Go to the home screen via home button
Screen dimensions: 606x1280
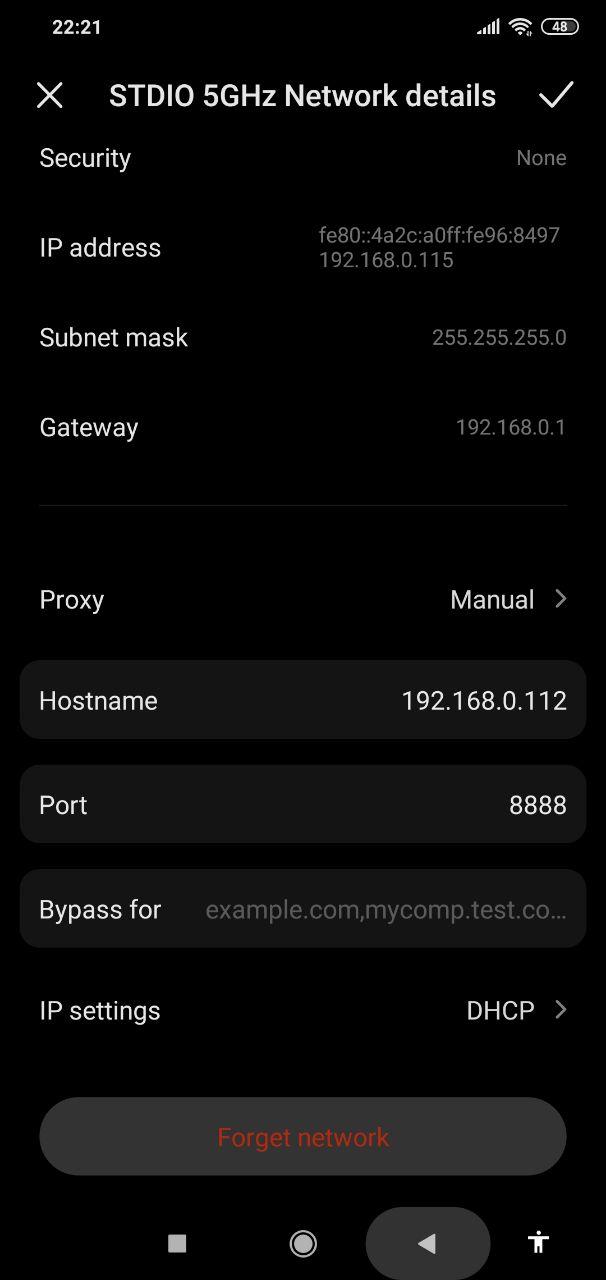point(303,1243)
